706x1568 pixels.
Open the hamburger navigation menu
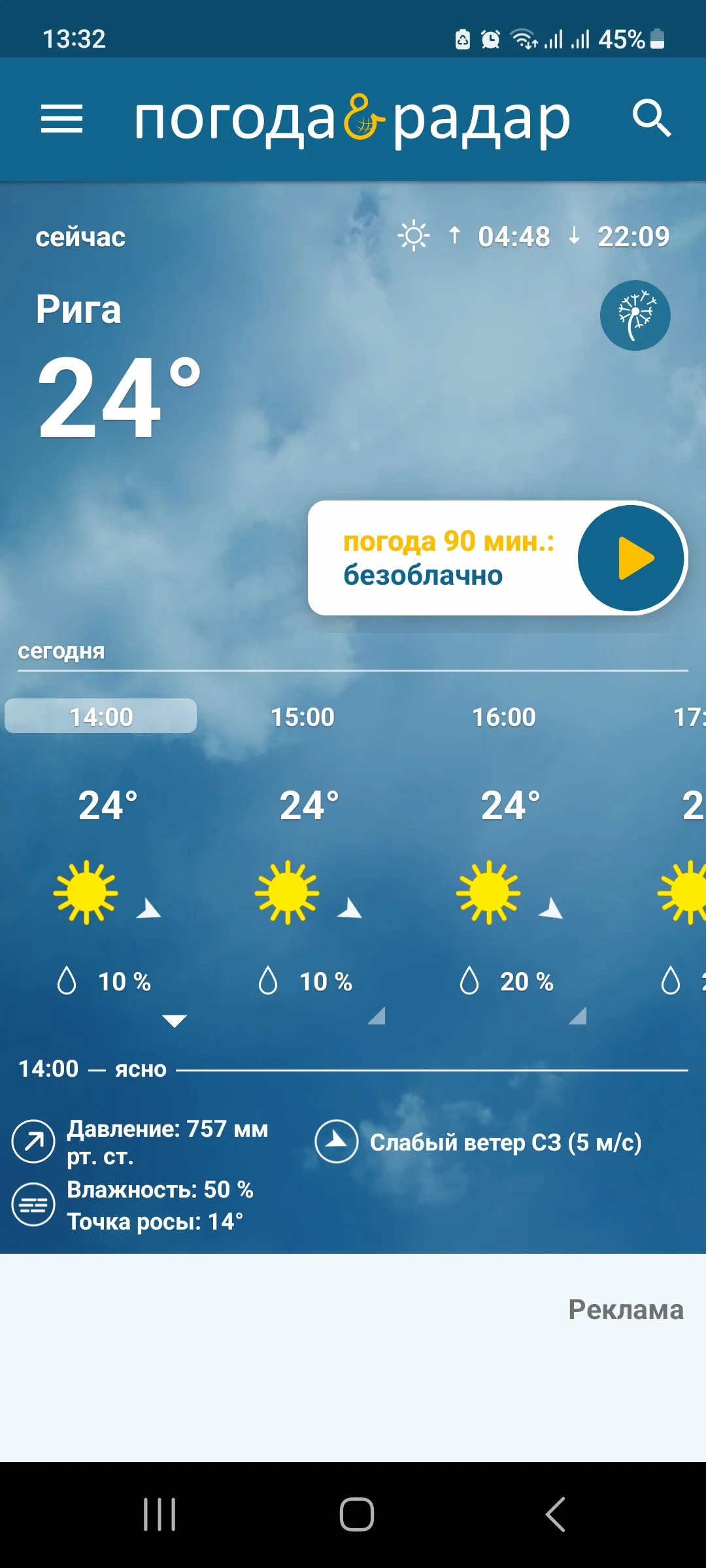tap(61, 120)
